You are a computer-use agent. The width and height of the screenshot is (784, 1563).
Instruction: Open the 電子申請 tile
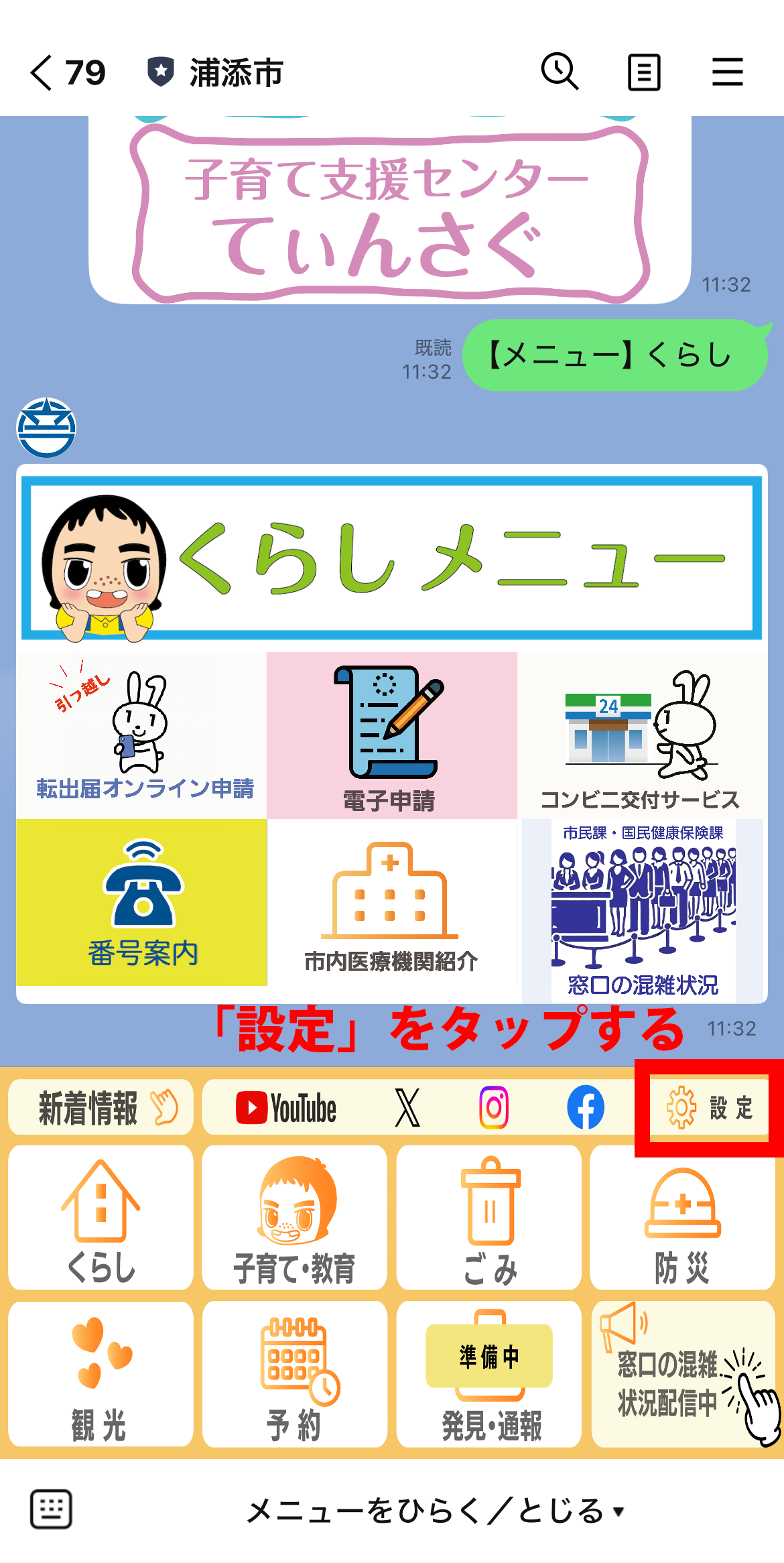point(391,734)
